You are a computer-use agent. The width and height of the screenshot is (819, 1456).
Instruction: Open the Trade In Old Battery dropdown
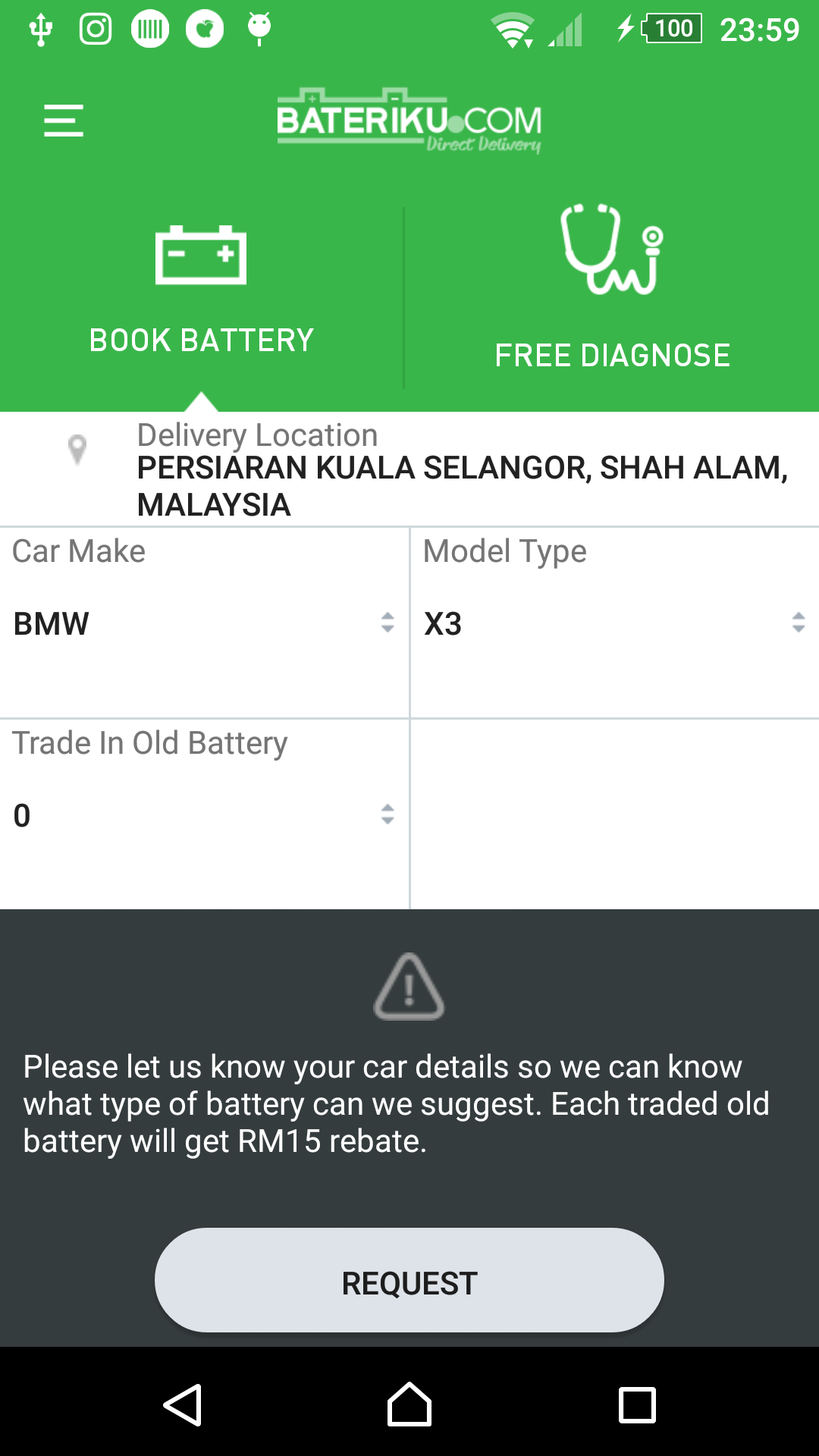point(203,815)
